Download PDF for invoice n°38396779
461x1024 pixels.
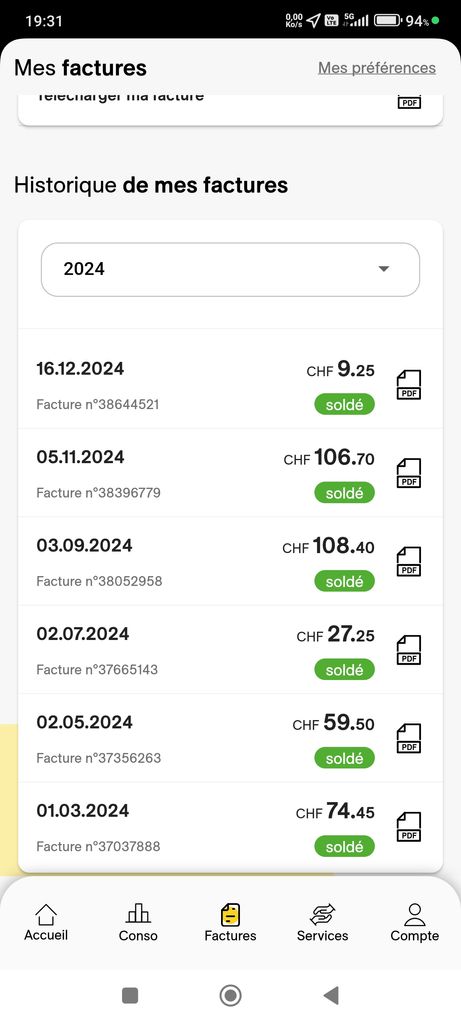tap(409, 473)
